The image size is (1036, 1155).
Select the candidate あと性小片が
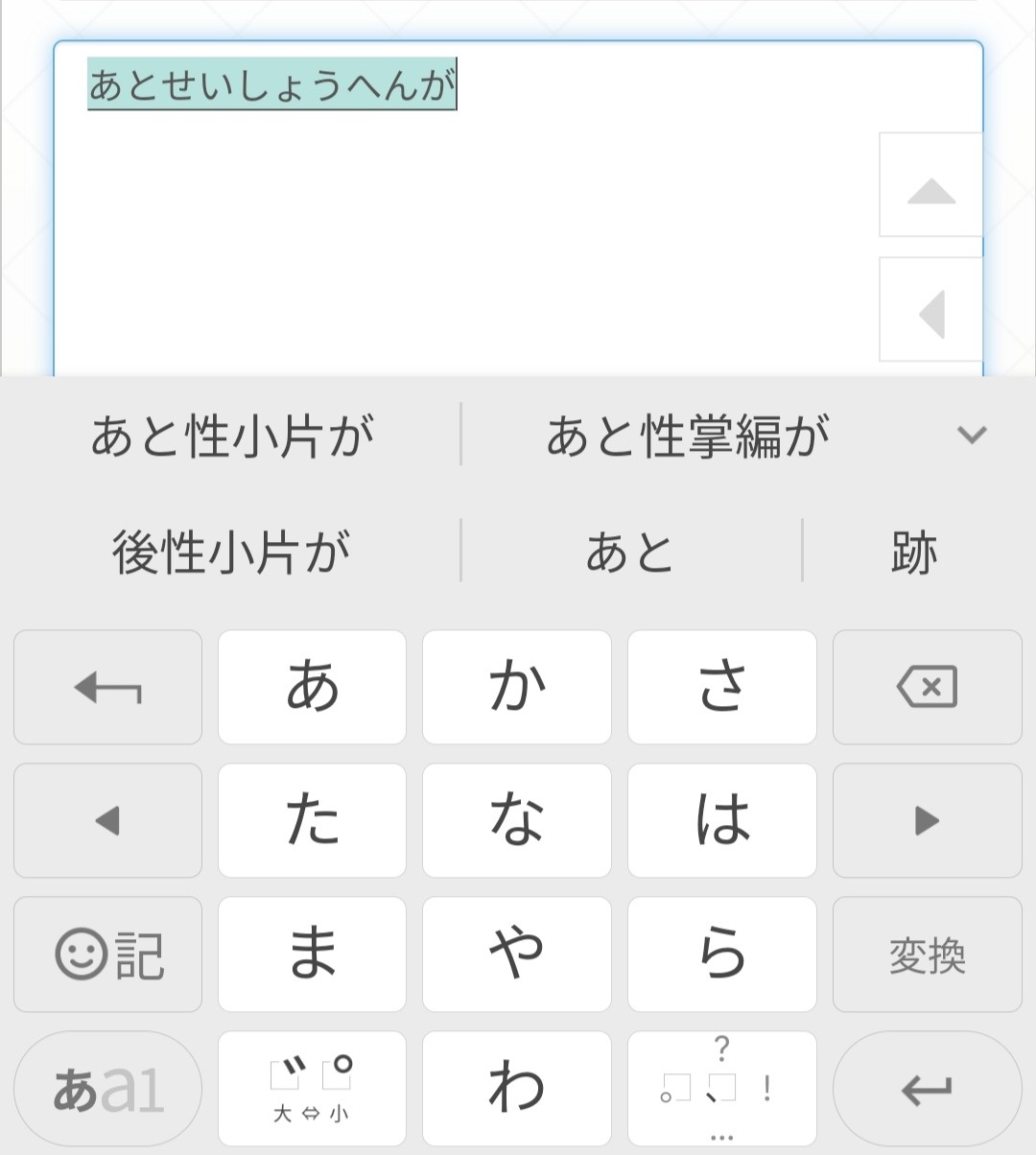click(x=232, y=436)
